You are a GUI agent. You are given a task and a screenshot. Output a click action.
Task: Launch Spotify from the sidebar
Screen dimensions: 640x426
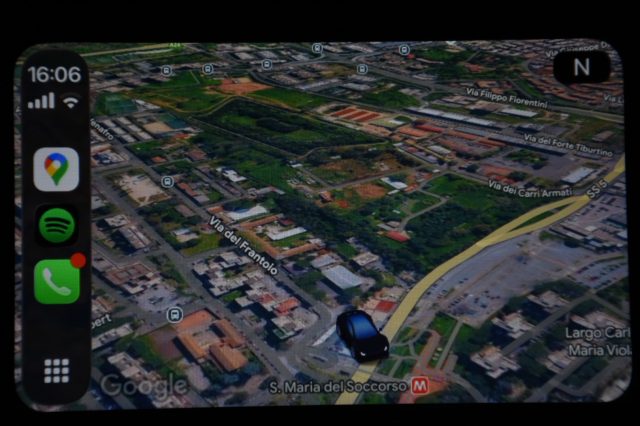(57, 225)
